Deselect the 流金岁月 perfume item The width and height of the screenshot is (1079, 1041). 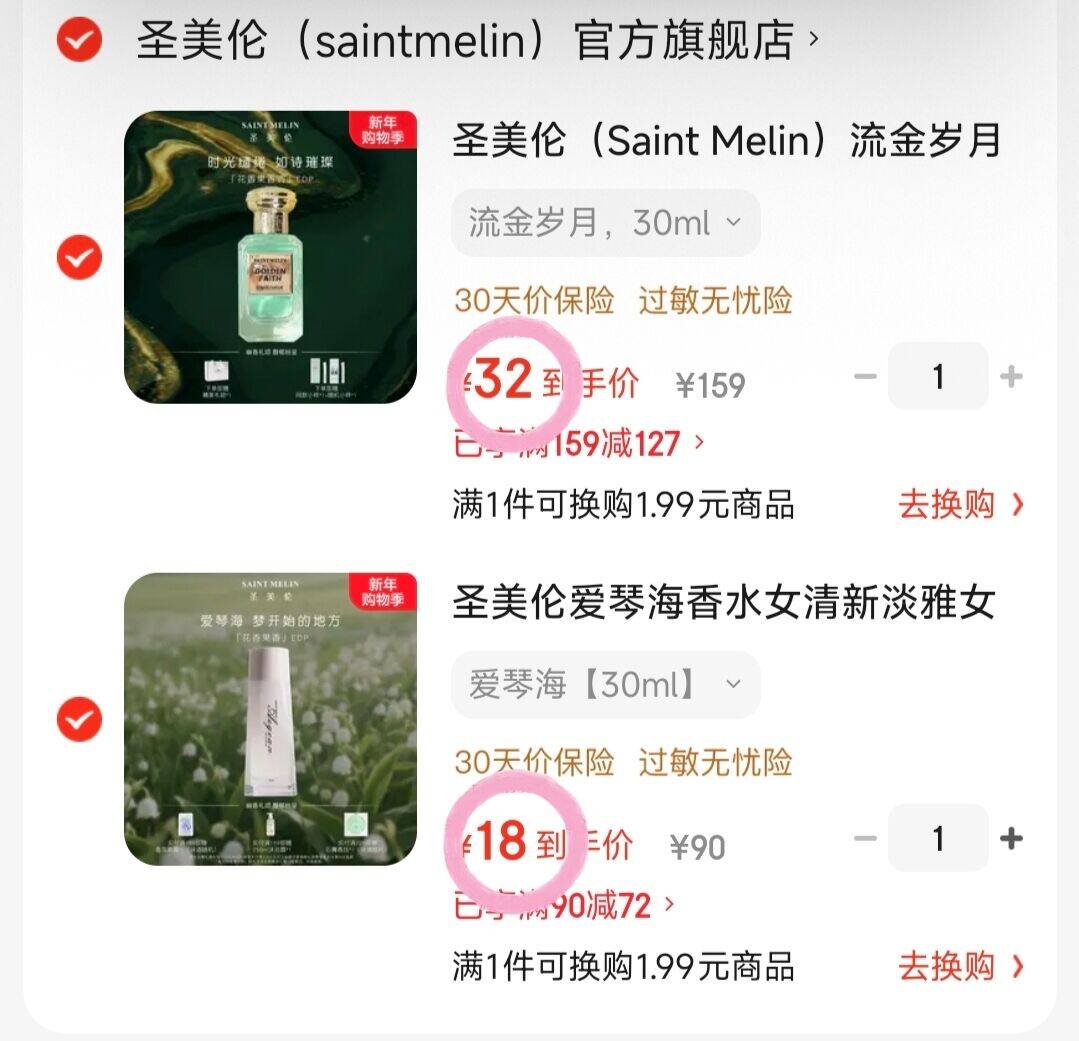(x=79, y=259)
